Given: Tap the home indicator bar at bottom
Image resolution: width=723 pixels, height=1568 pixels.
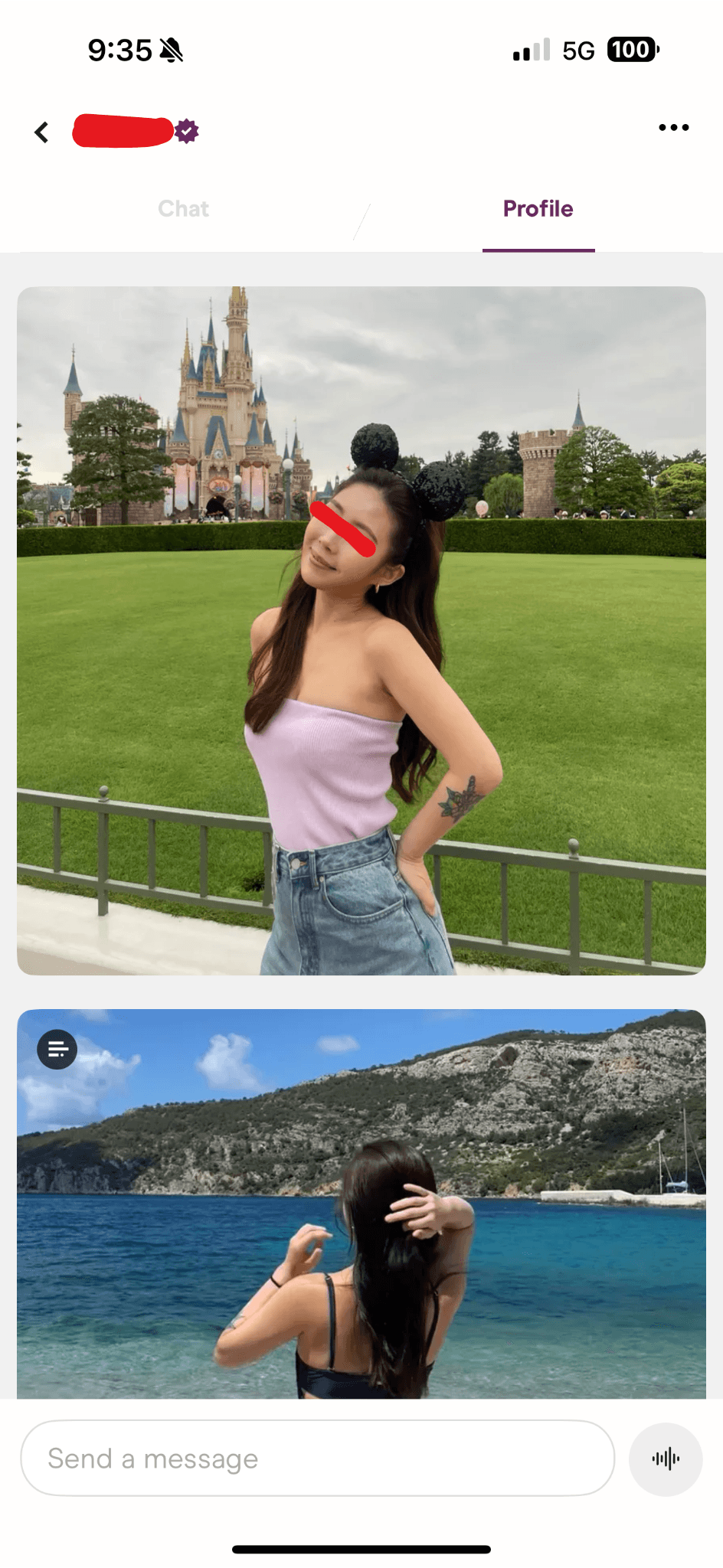Looking at the screenshot, I should [x=361, y=1547].
